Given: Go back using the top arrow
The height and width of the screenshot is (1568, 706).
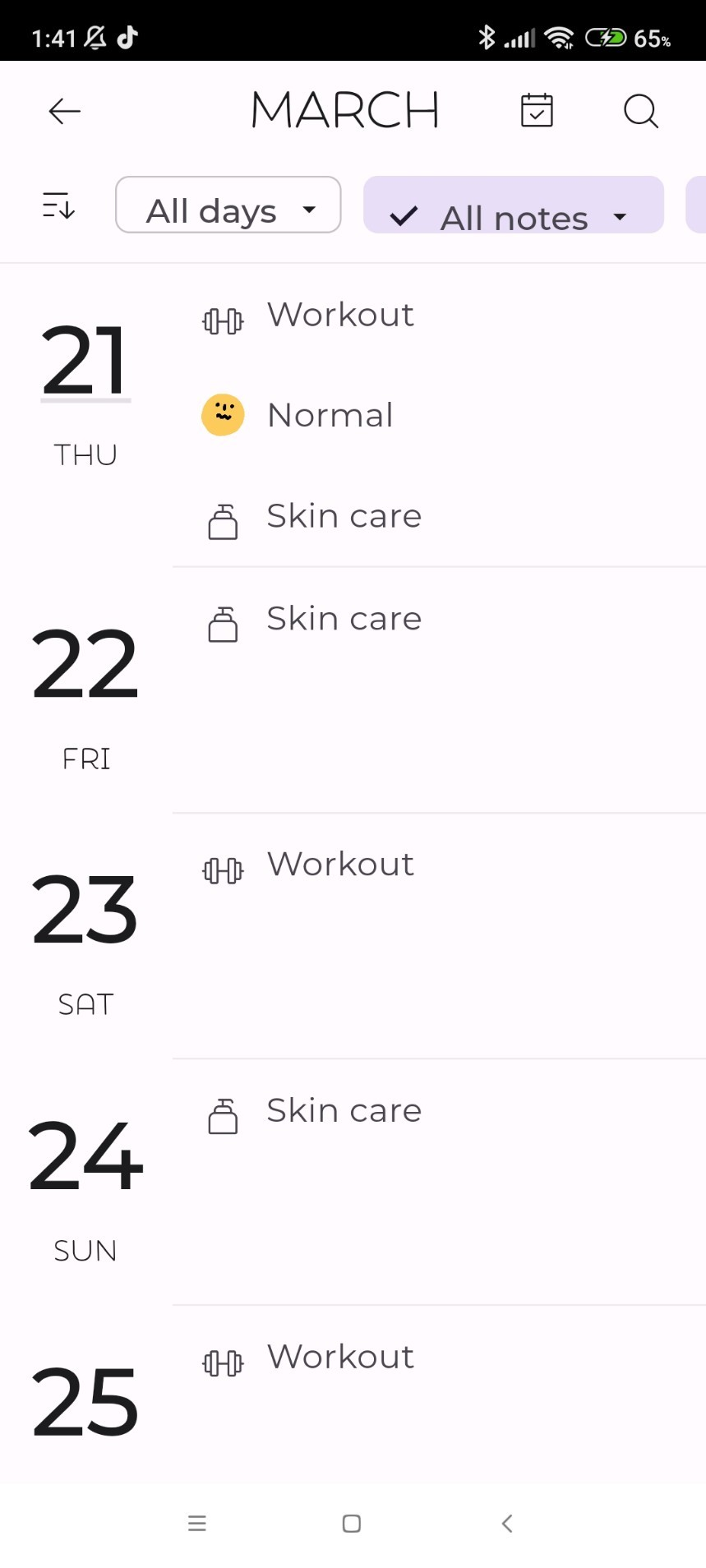Looking at the screenshot, I should [64, 111].
